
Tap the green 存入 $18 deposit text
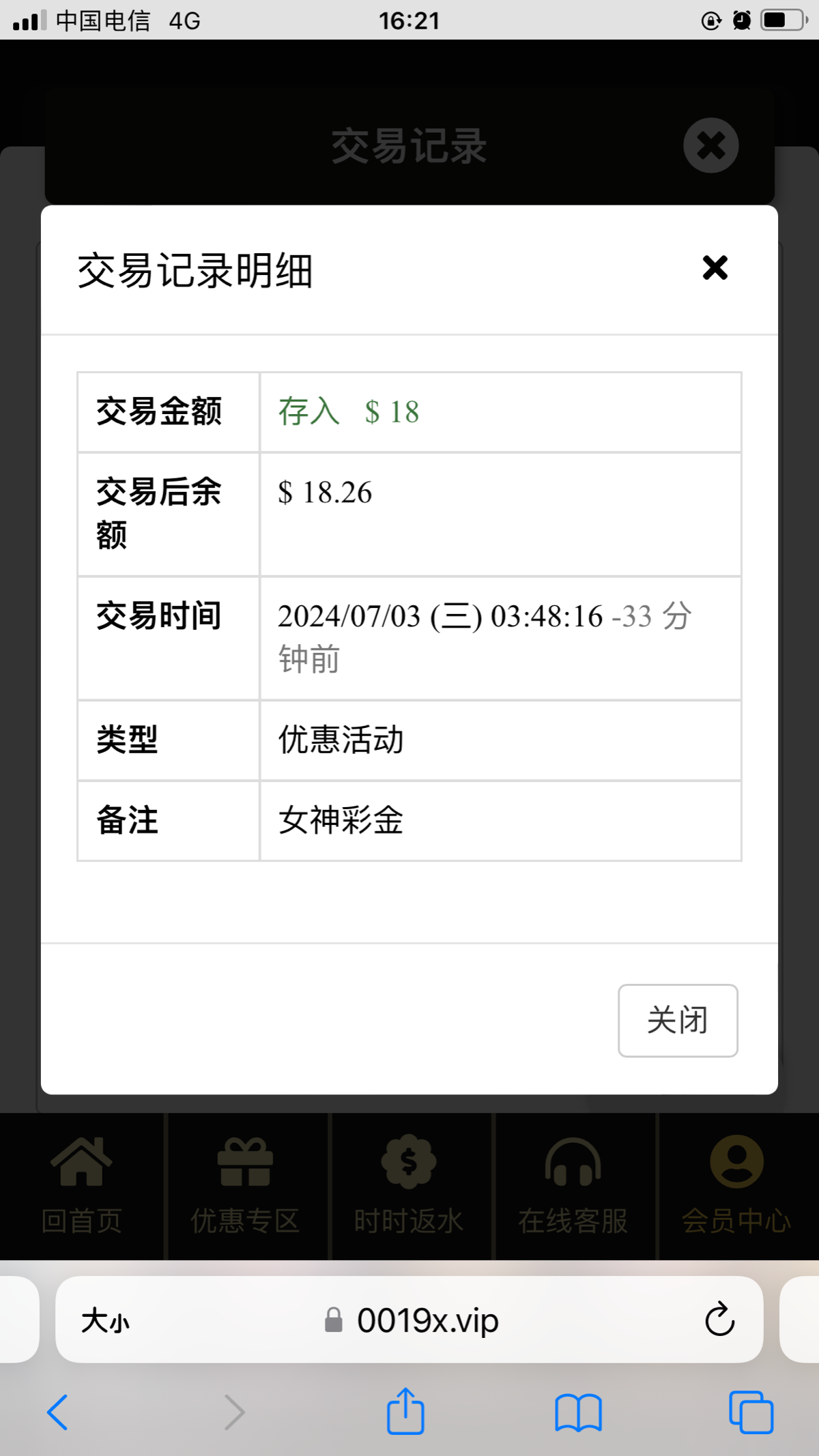pos(348,411)
